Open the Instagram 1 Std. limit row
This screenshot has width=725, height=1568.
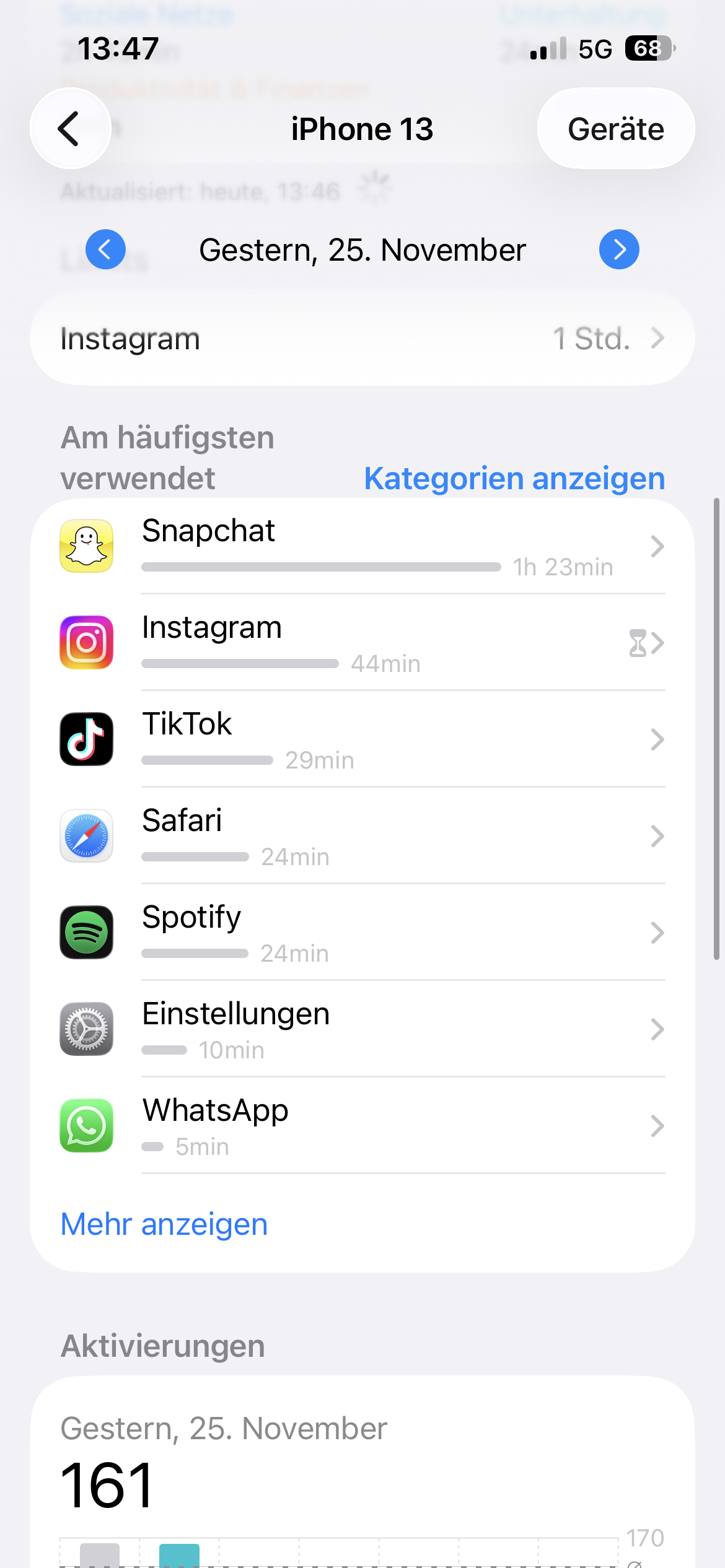click(362, 339)
